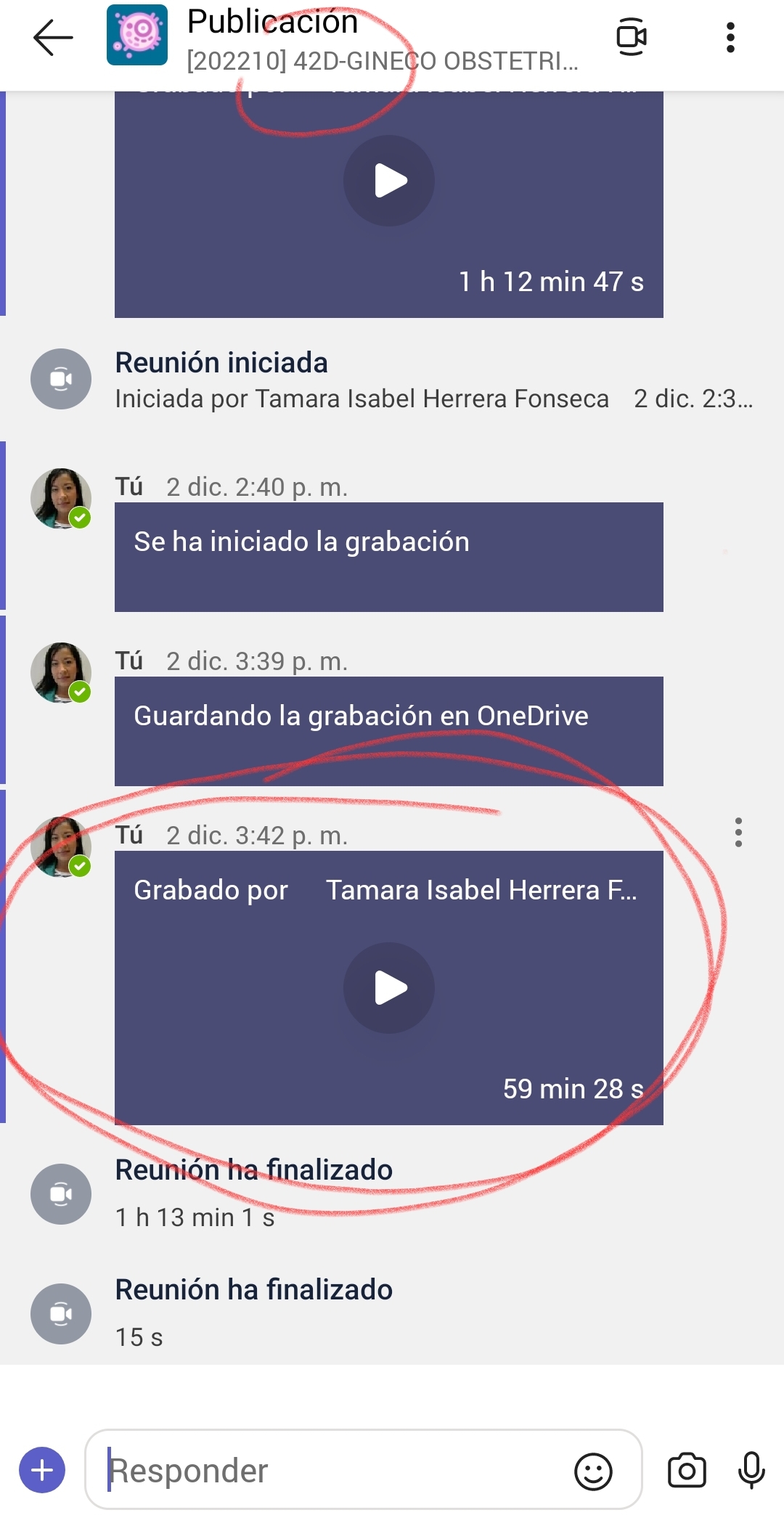
Task: Play the 59 min 28 s recording
Action: [x=389, y=988]
